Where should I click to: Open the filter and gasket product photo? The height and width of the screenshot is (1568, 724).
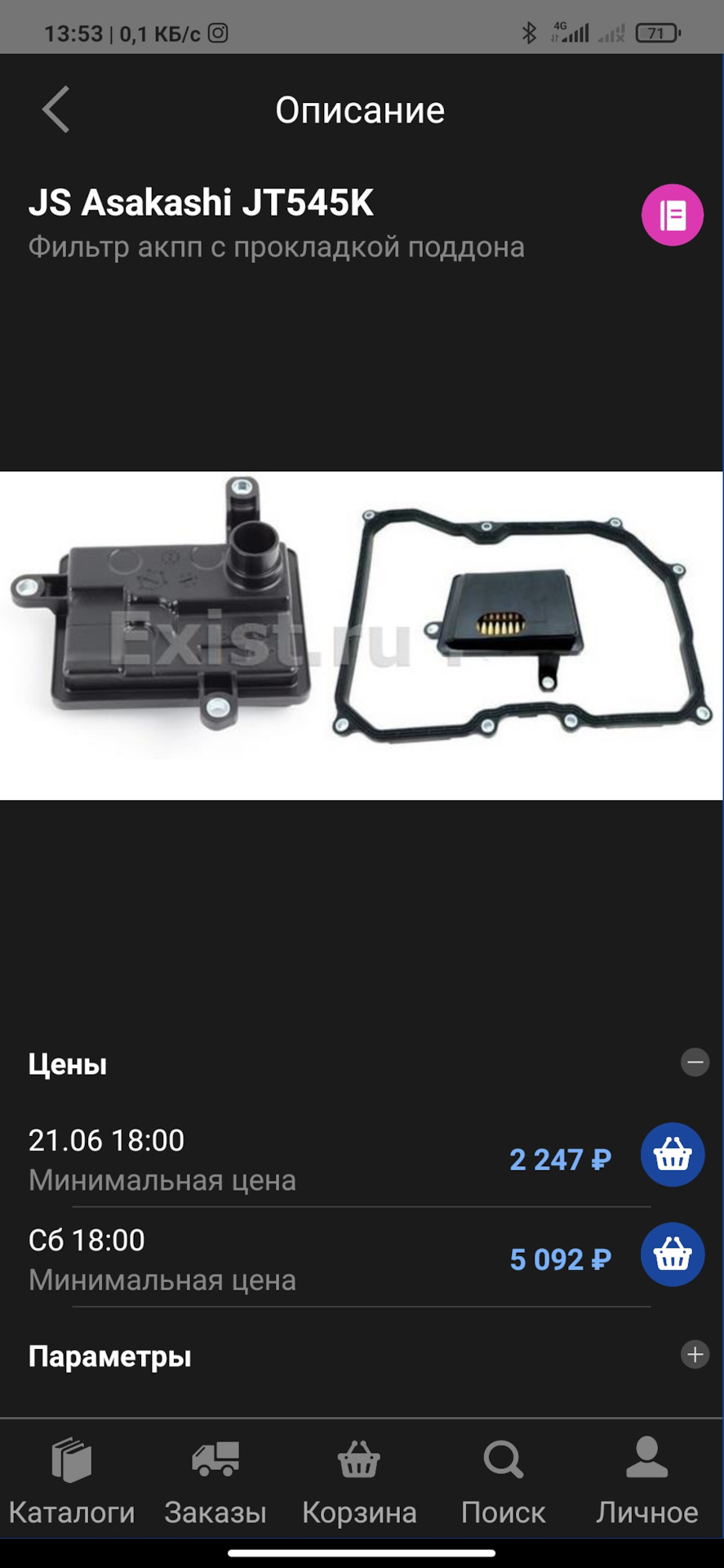(362, 635)
